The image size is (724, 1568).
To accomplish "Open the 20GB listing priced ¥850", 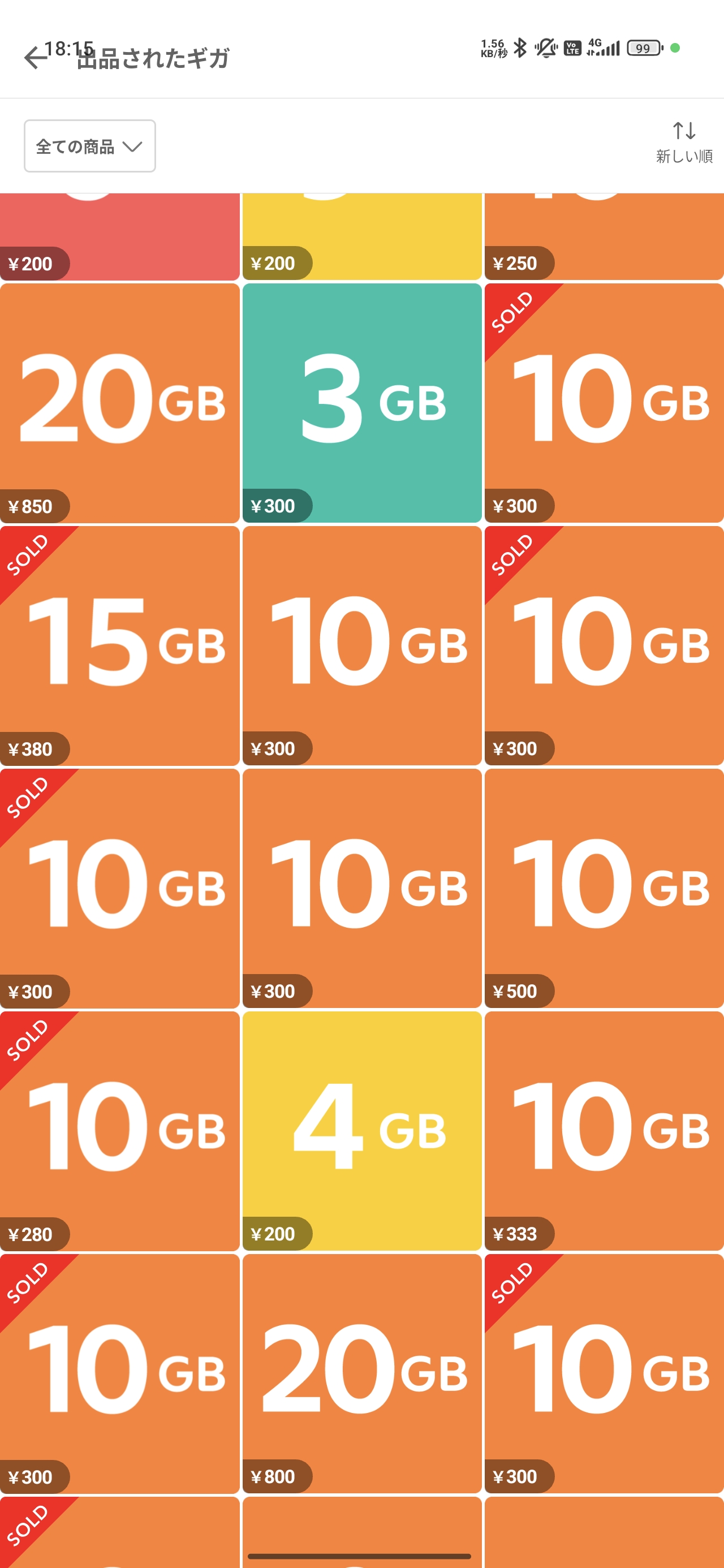I will pyautogui.click(x=119, y=402).
